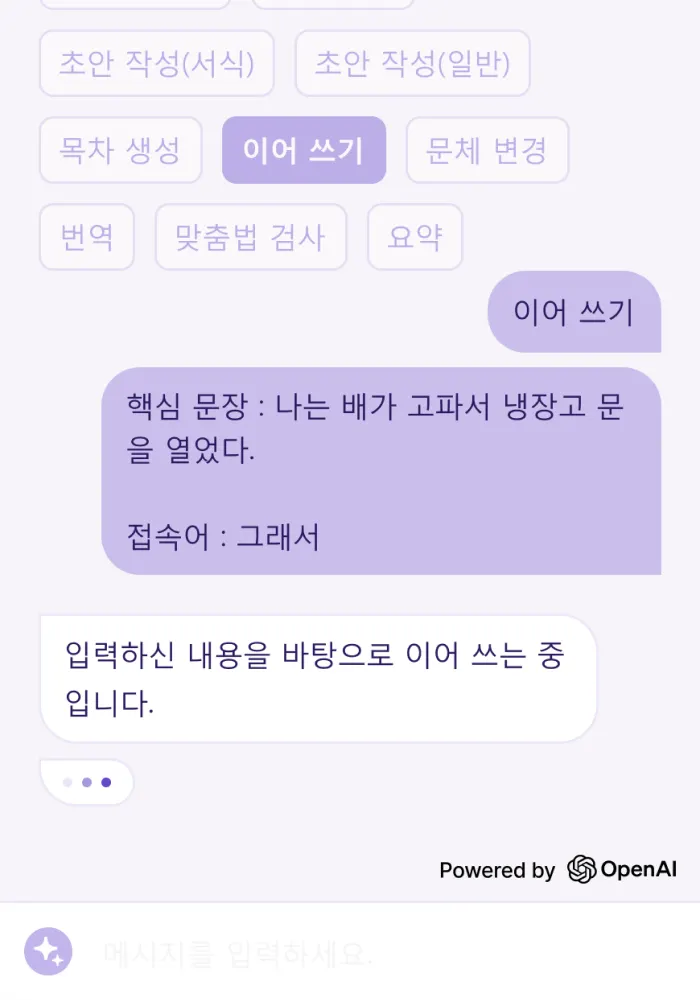
Task: Select the 초안 작성(서식) chip
Action: tap(156, 63)
